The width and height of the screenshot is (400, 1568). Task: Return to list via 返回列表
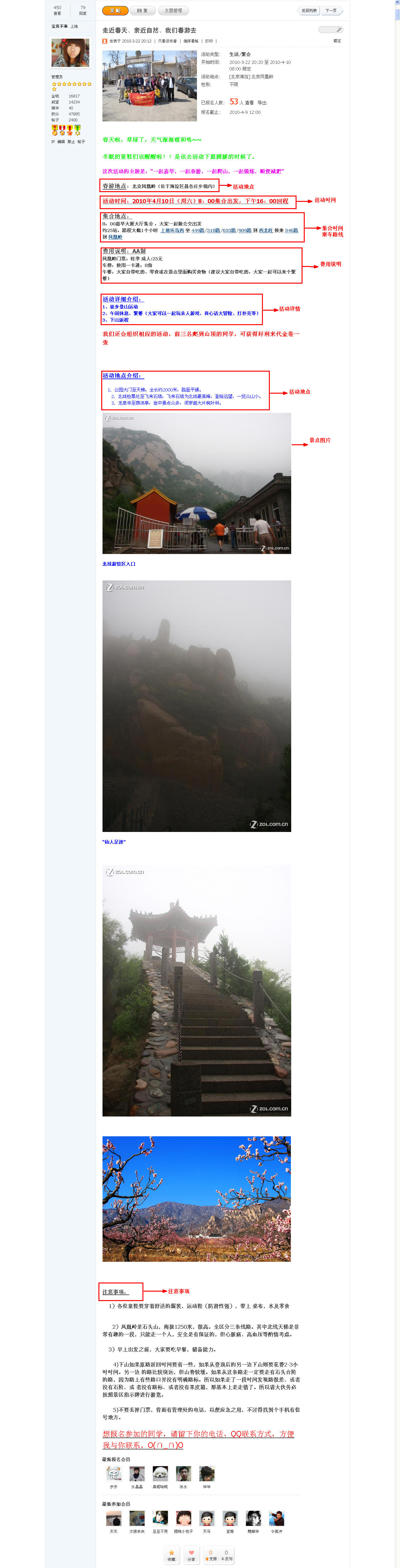pos(309,10)
